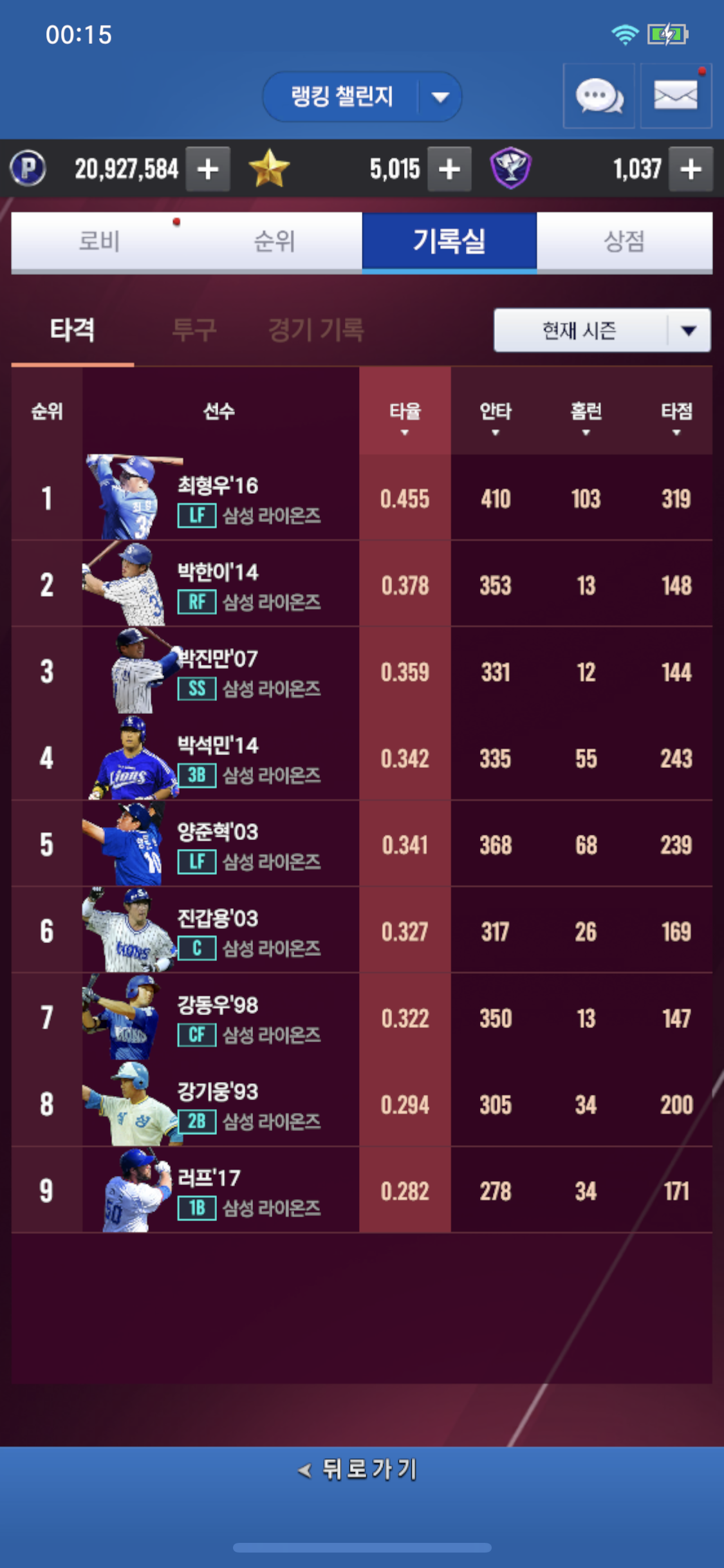
Task: Open player row 양준혁'03
Action: click(x=219, y=845)
